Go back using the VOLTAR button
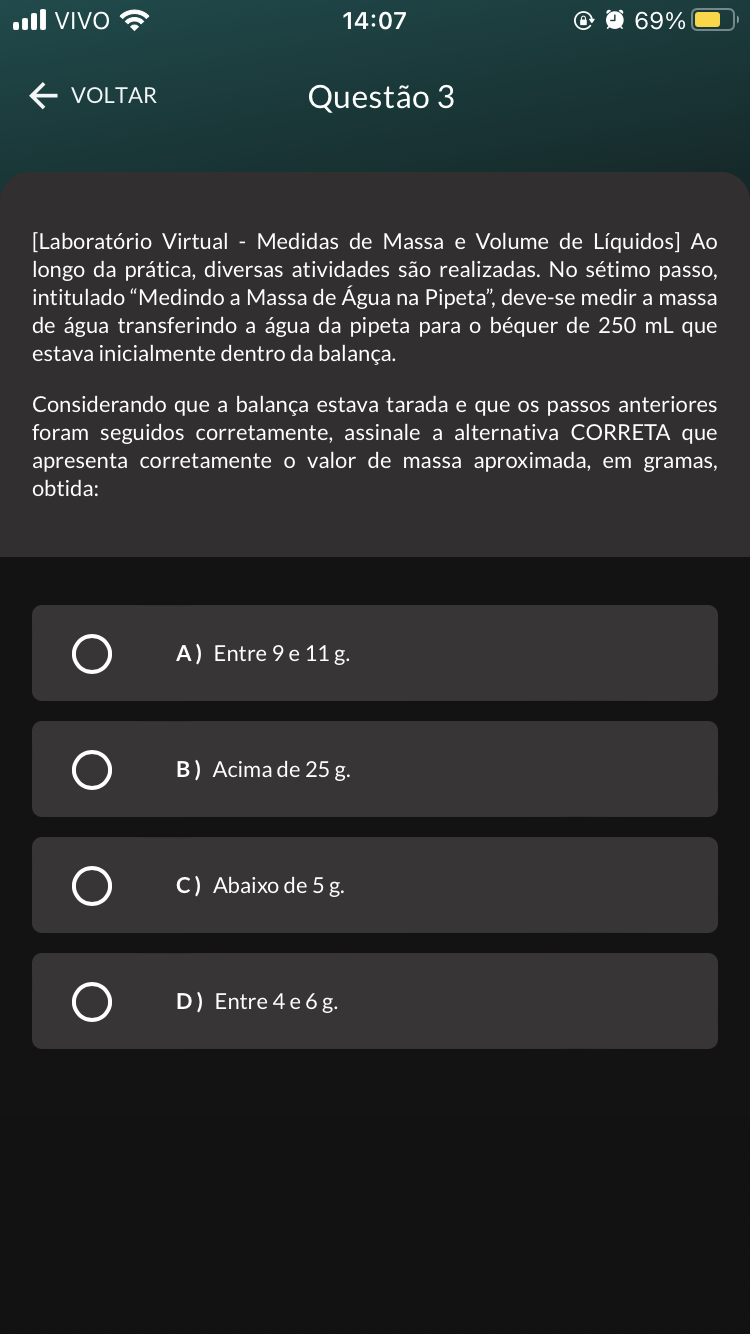 click(94, 96)
